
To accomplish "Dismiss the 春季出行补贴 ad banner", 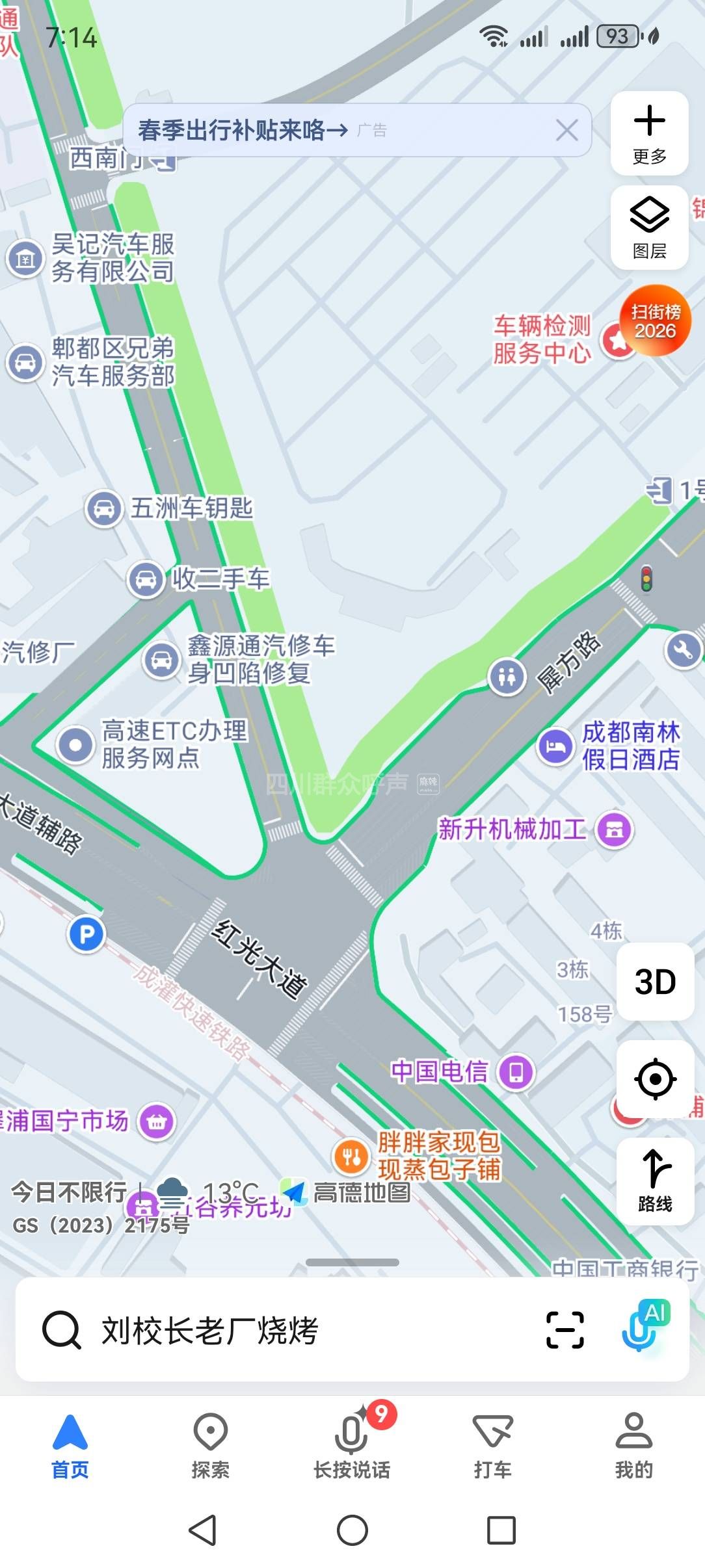I will [566, 131].
